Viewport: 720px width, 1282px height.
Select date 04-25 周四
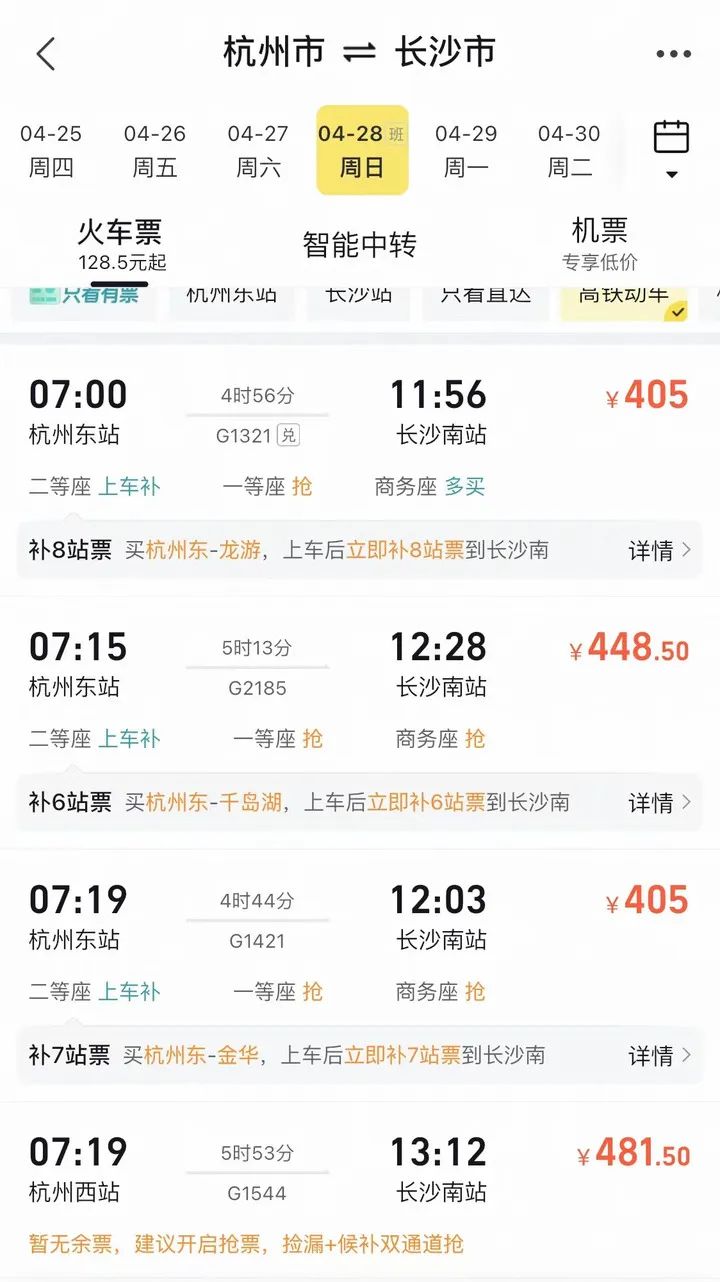(51, 150)
